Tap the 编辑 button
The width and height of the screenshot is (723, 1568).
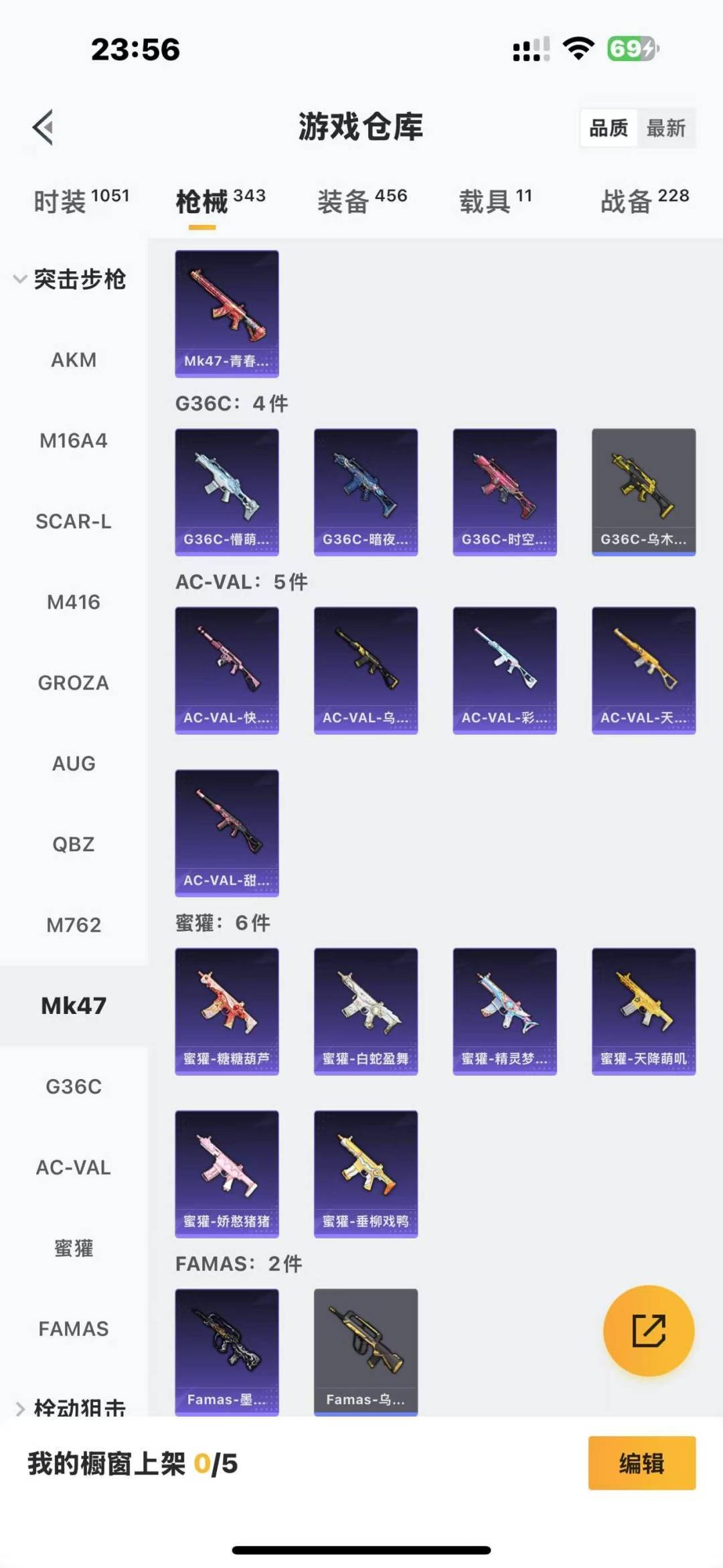pos(642,1464)
